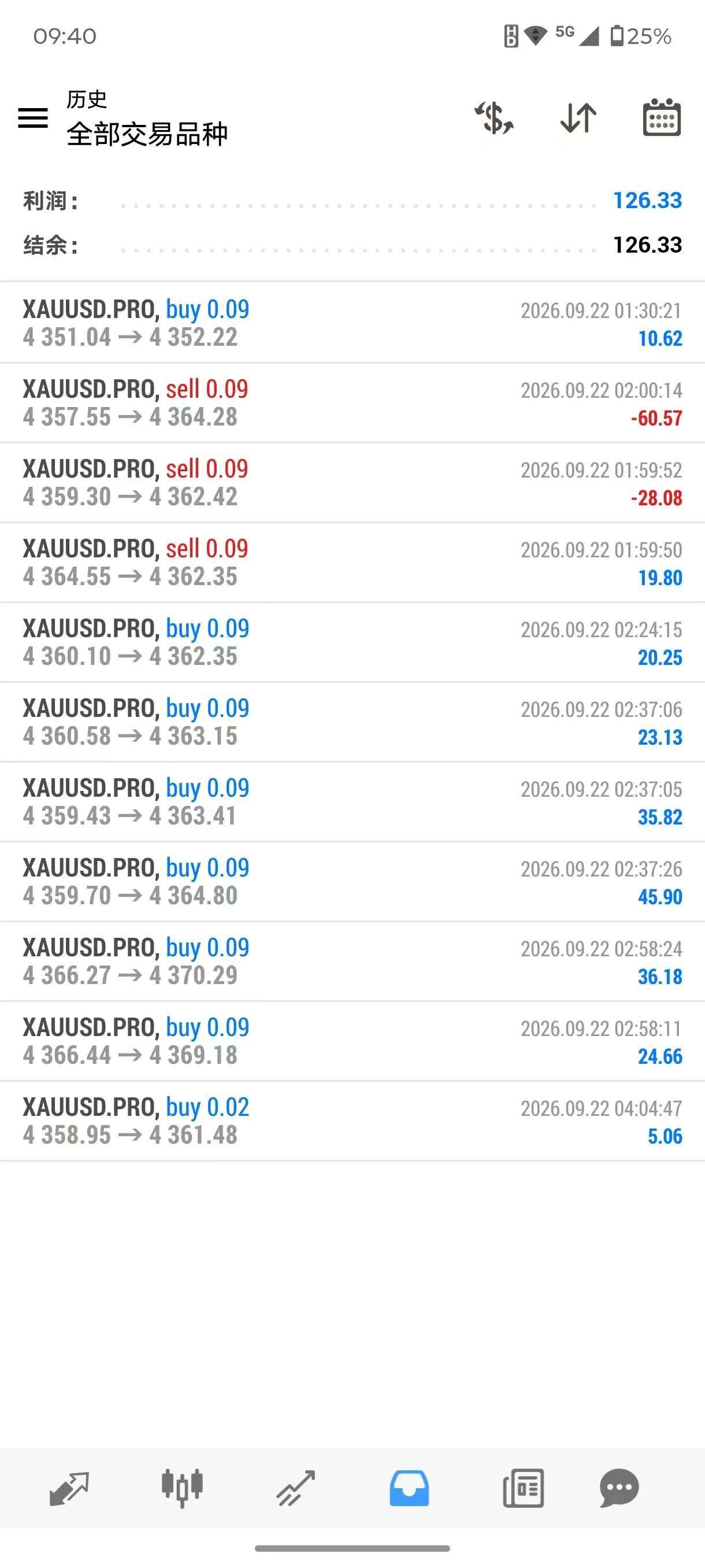
Task: Switch to the news tab
Action: pyautogui.click(x=523, y=1488)
